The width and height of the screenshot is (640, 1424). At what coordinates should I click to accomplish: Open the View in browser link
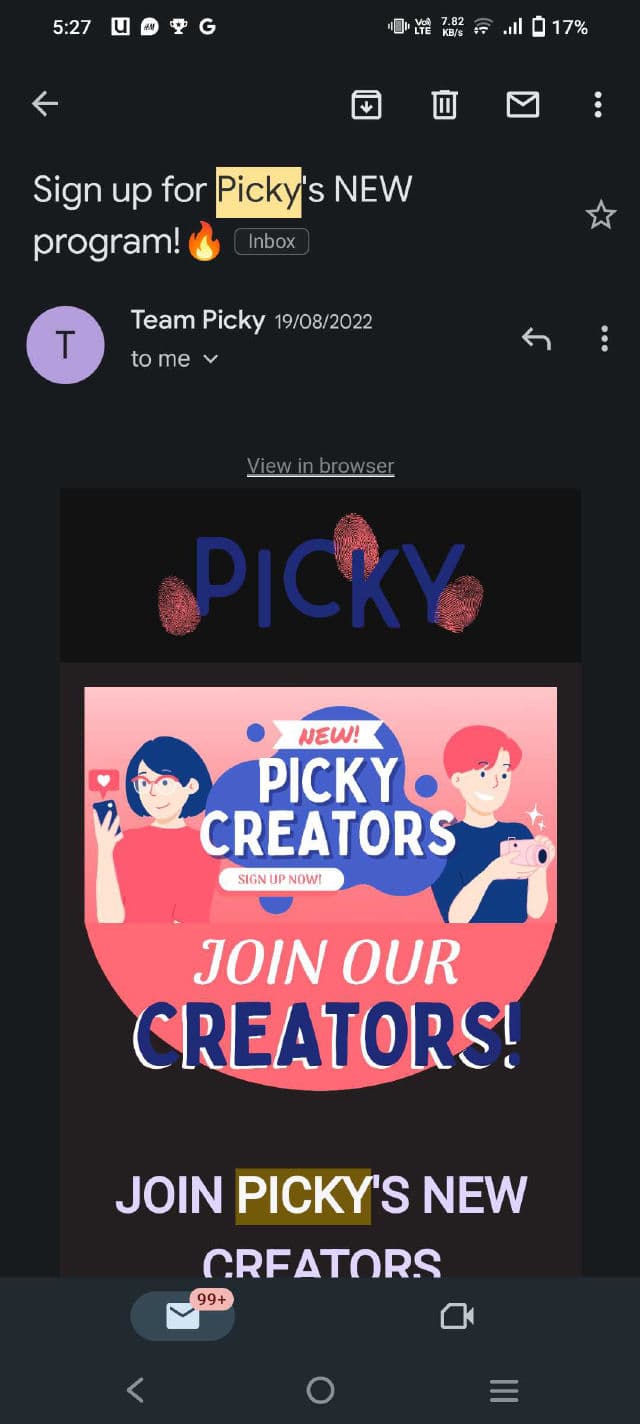(x=320, y=466)
